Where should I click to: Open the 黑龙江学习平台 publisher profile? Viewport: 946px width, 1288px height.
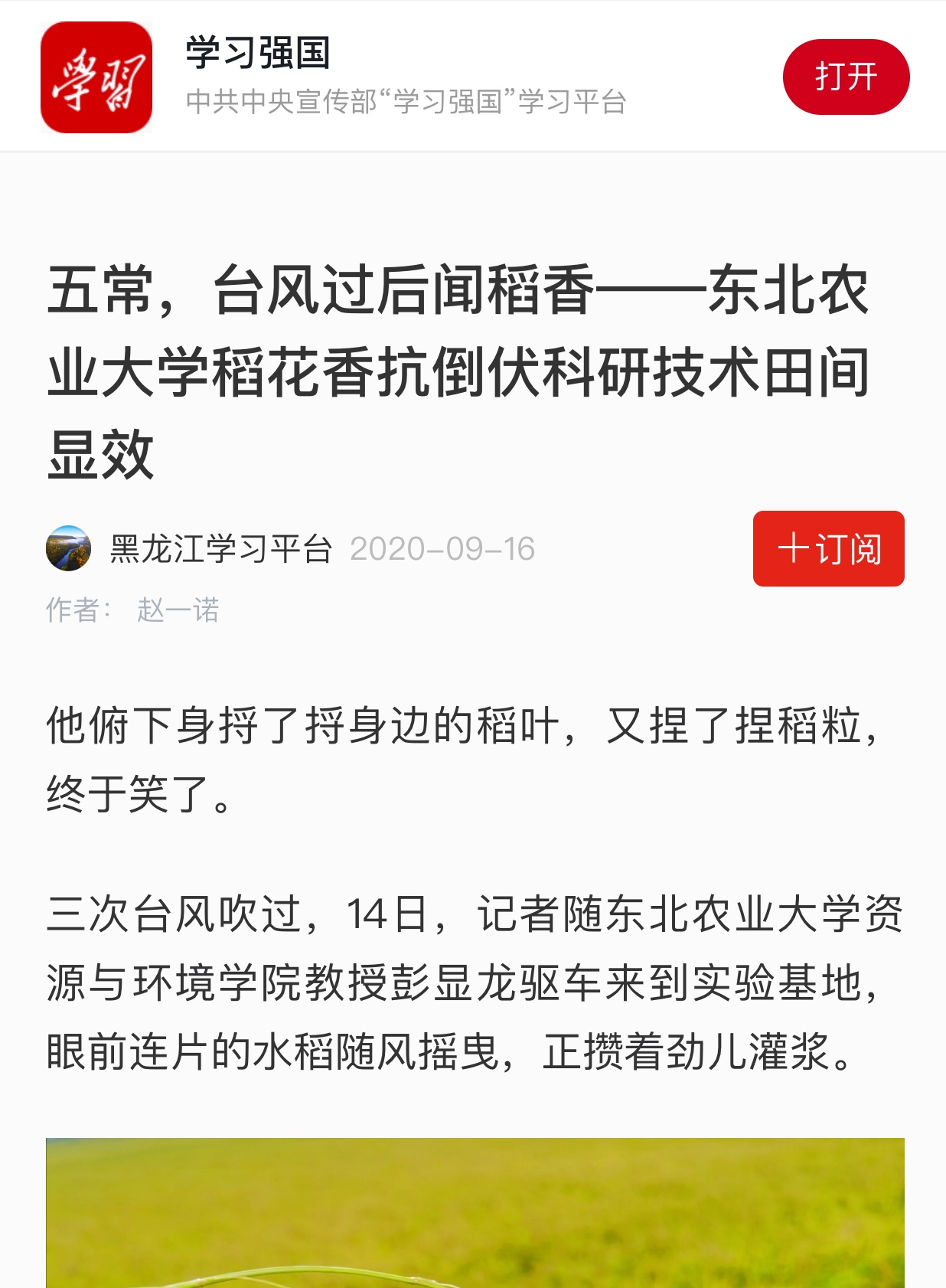[x=220, y=549]
